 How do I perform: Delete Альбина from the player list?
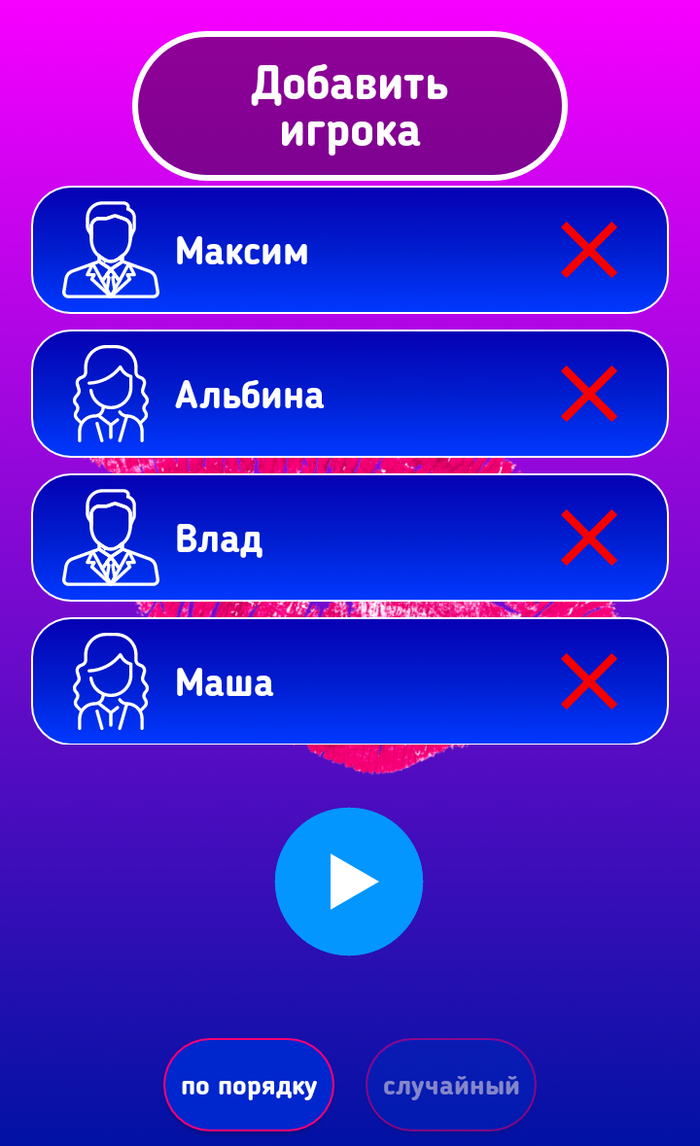point(589,394)
